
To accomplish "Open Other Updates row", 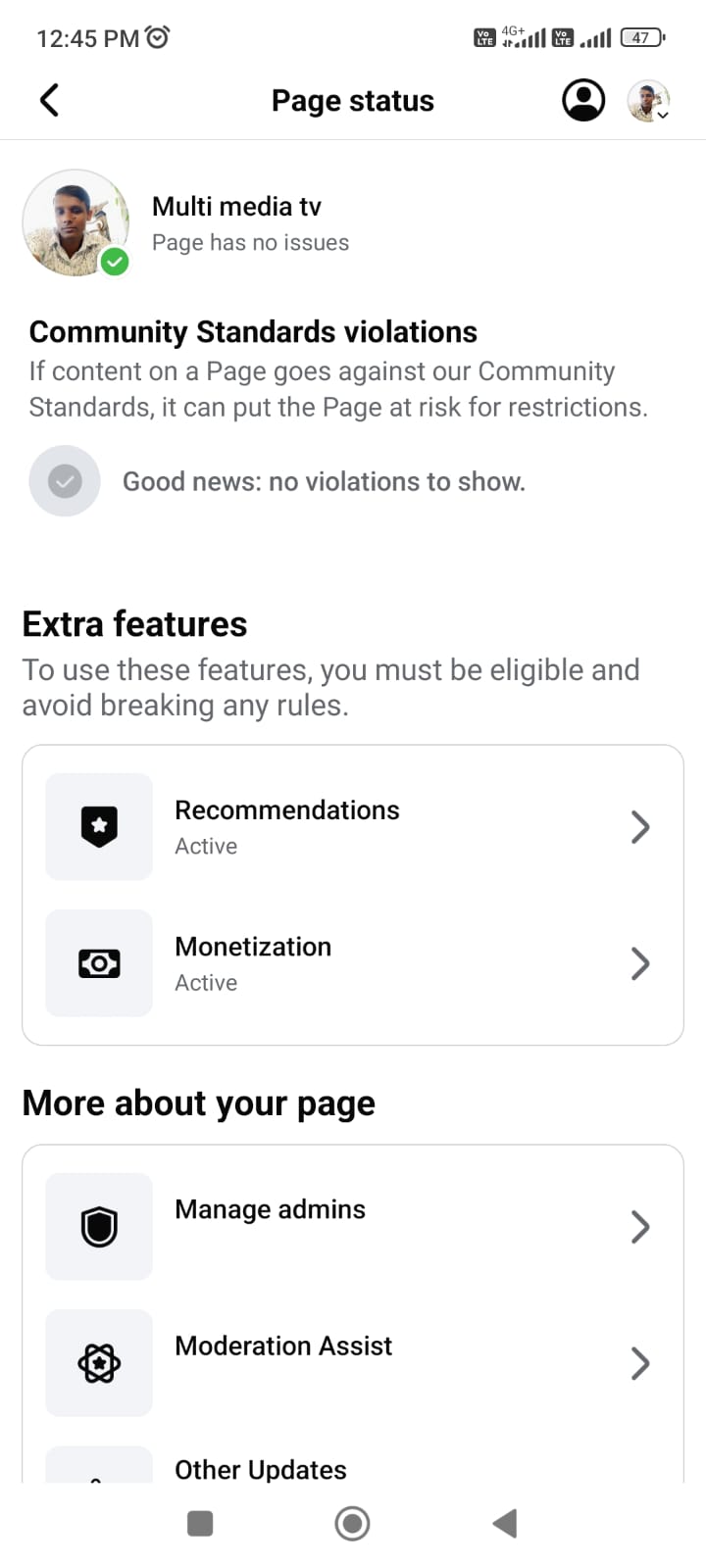I will tap(353, 1468).
